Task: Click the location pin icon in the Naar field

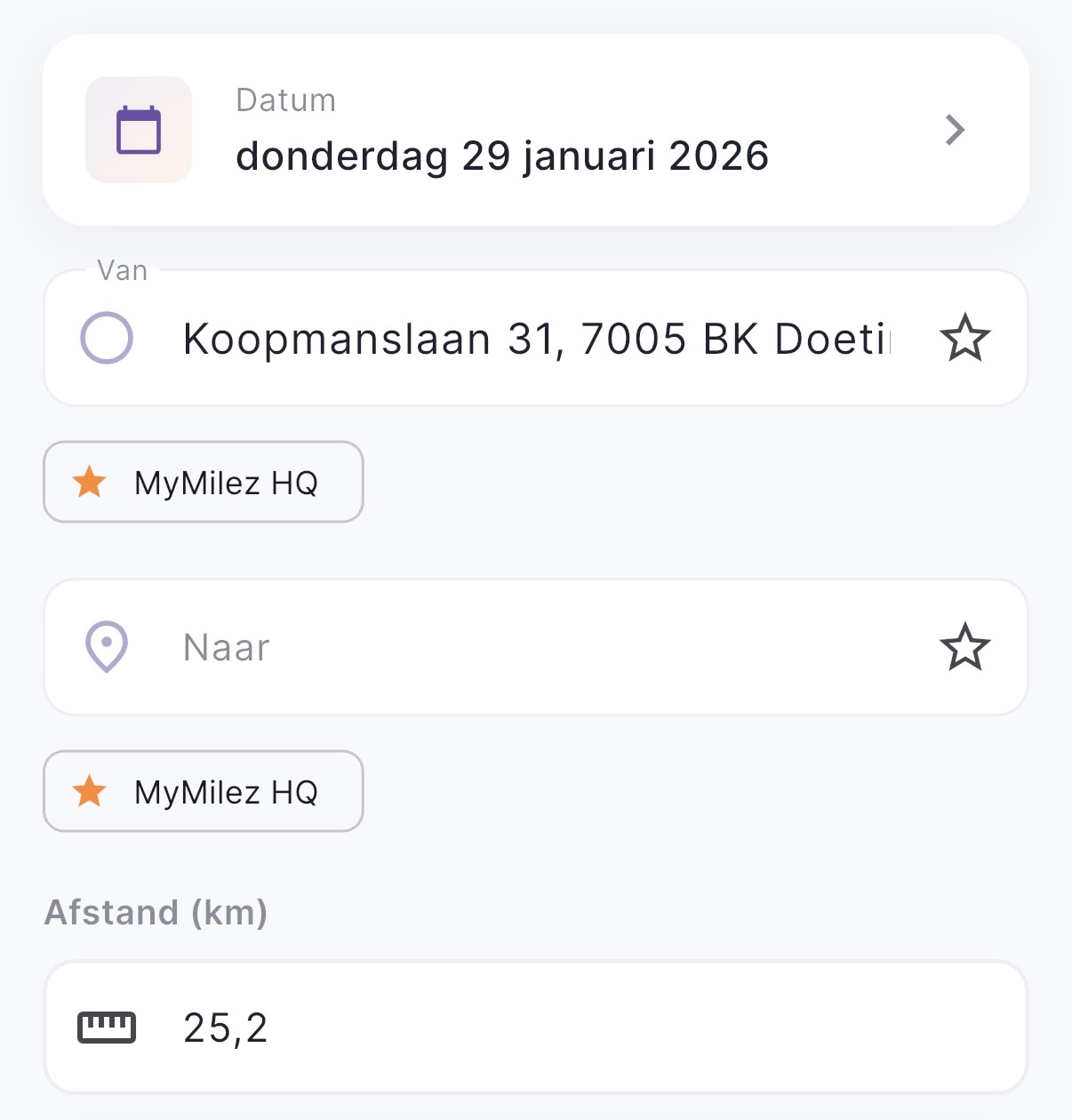Action: pos(106,647)
